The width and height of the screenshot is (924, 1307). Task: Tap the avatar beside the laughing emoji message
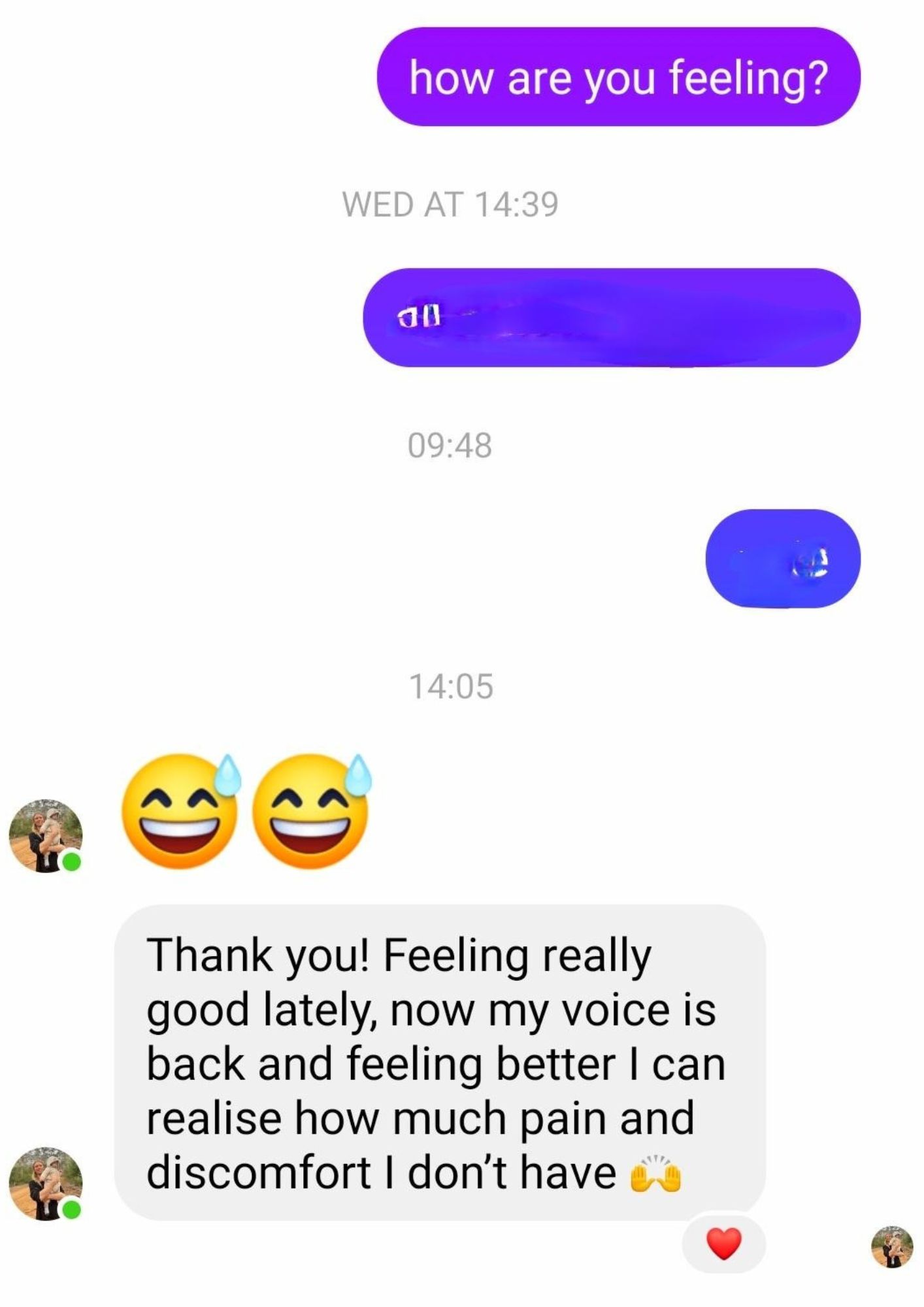(45, 835)
